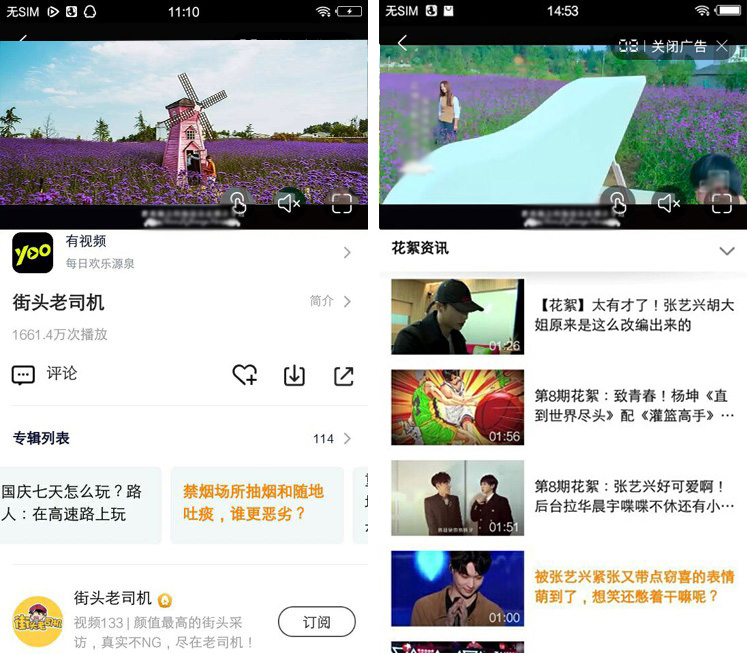
Task: Go back from the ad video screen
Action: [402, 42]
